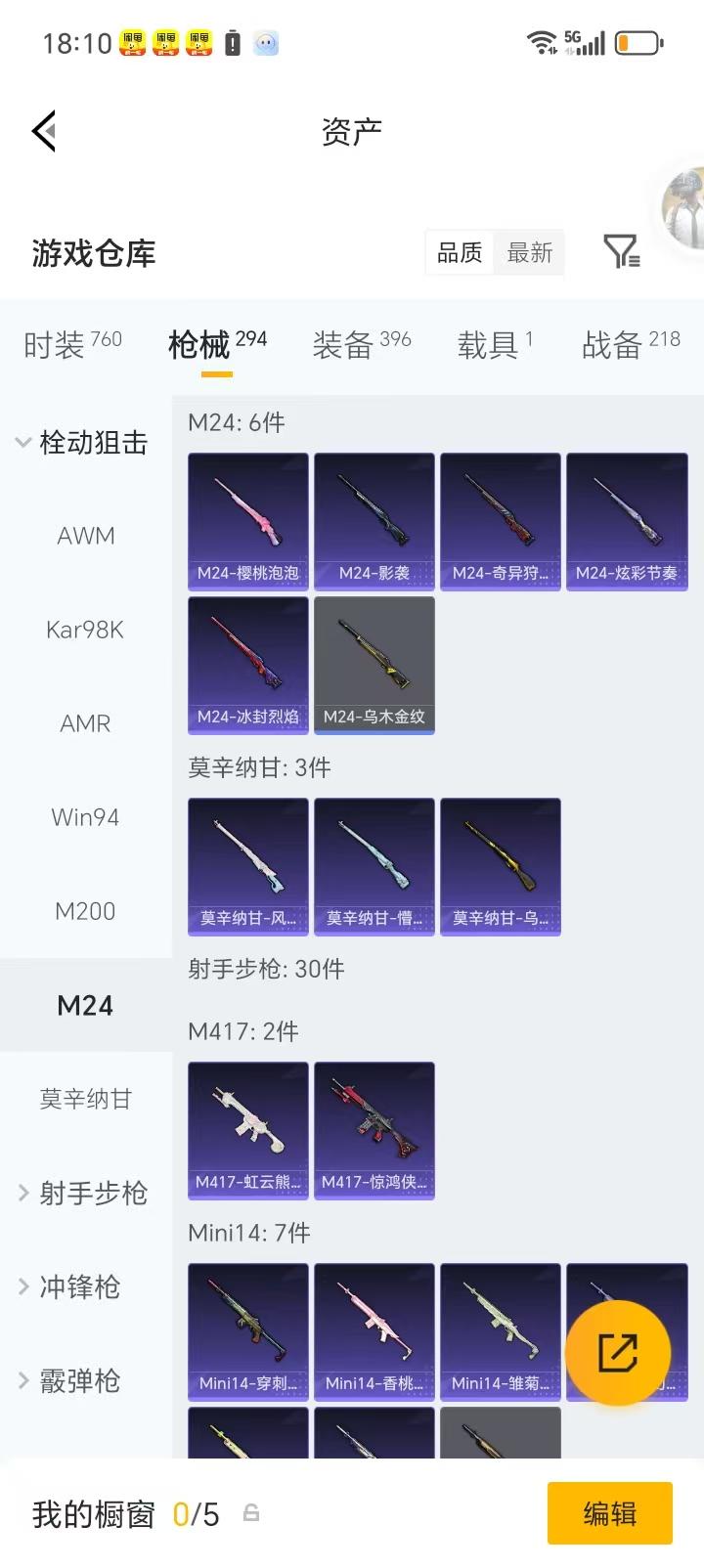This screenshot has height=1568, width=704.
Task: Tap the lock icon beside 我的橱窗
Action: 251,1512
